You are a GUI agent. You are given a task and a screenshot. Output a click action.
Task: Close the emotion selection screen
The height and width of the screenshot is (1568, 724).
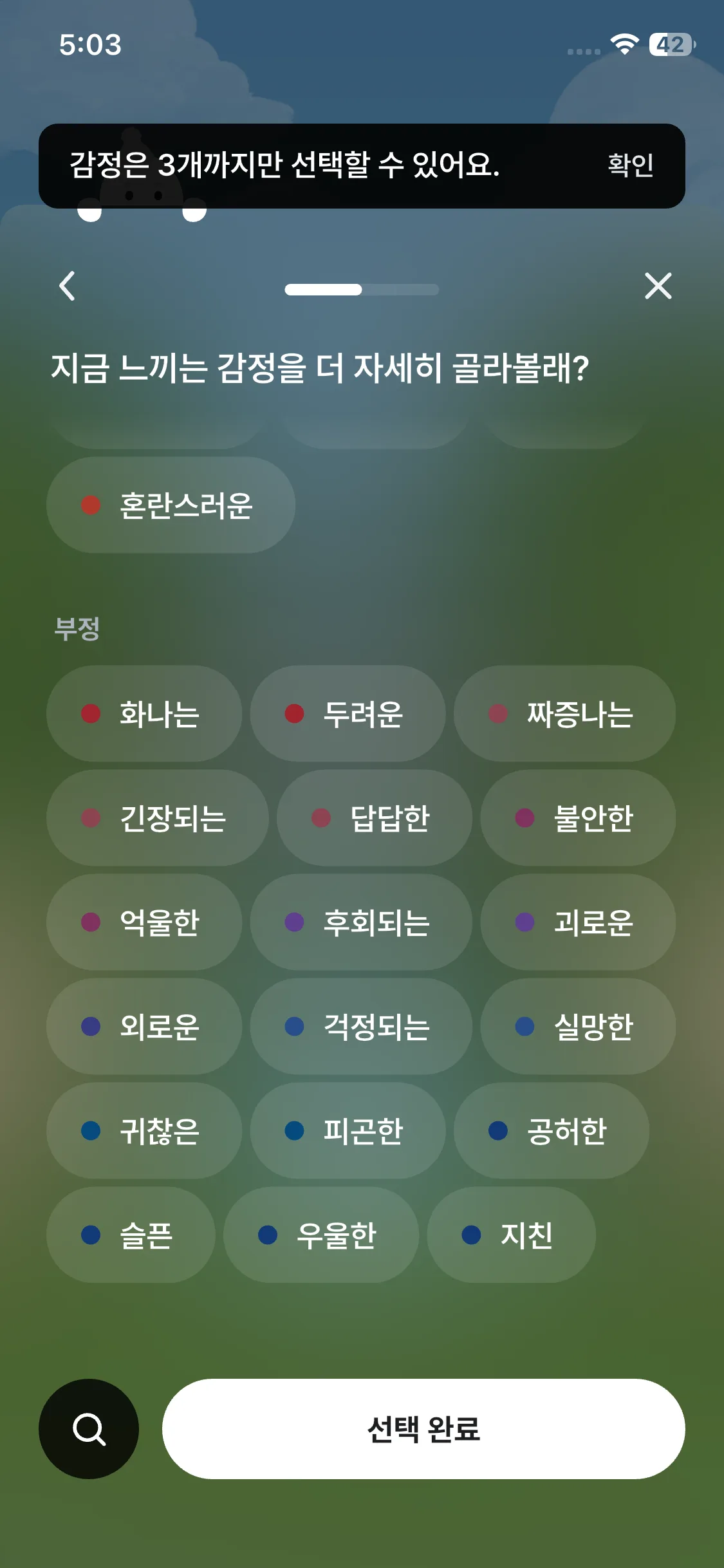(658, 286)
